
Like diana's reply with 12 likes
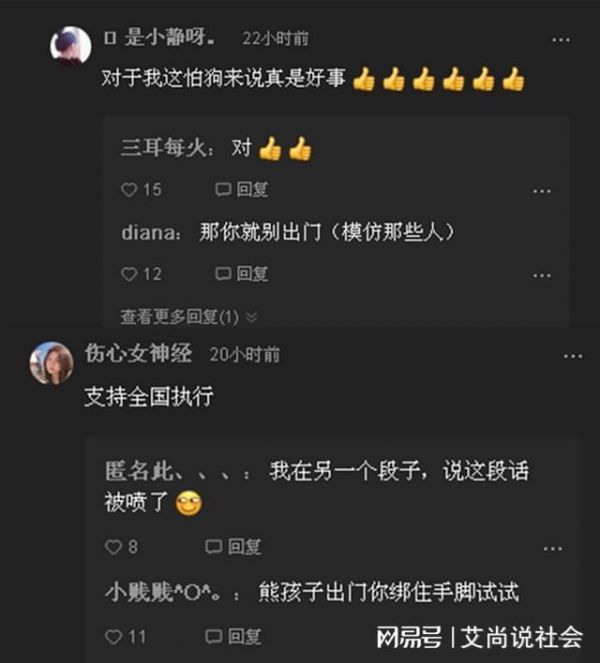(x=128, y=273)
